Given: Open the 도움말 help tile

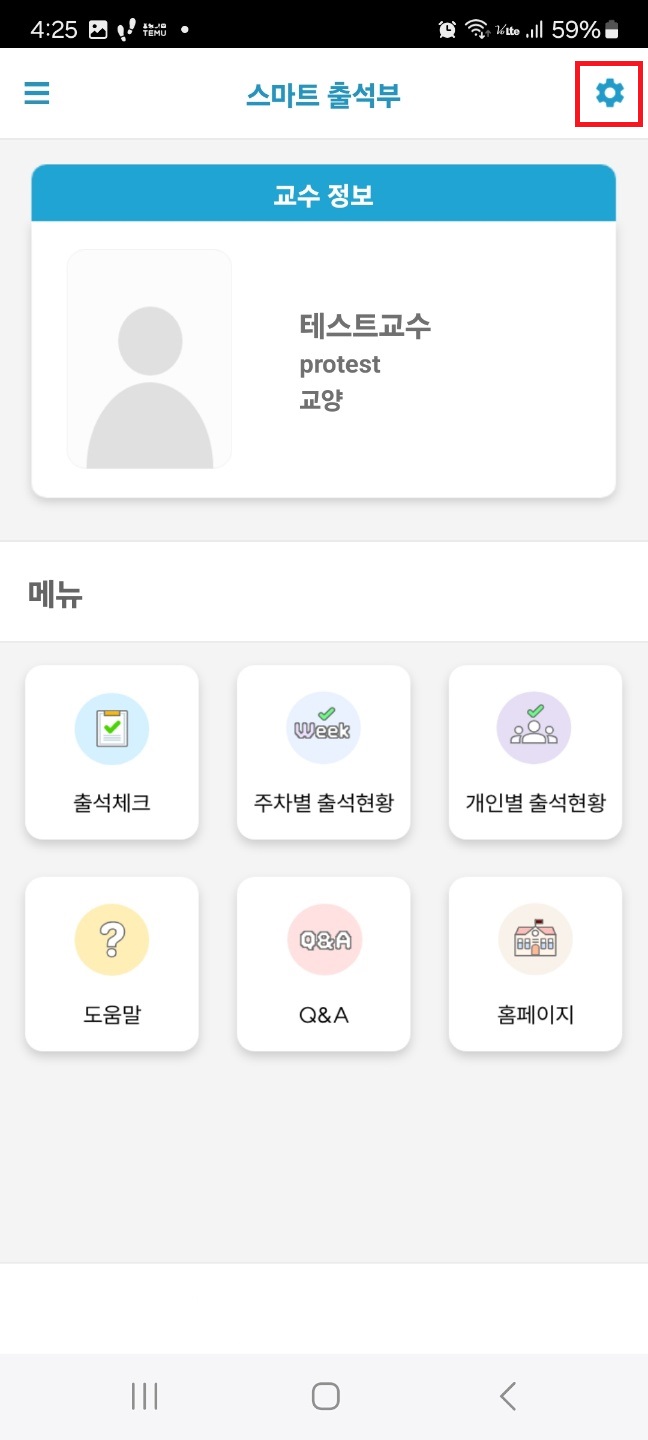Looking at the screenshot, I should point(112,964).
